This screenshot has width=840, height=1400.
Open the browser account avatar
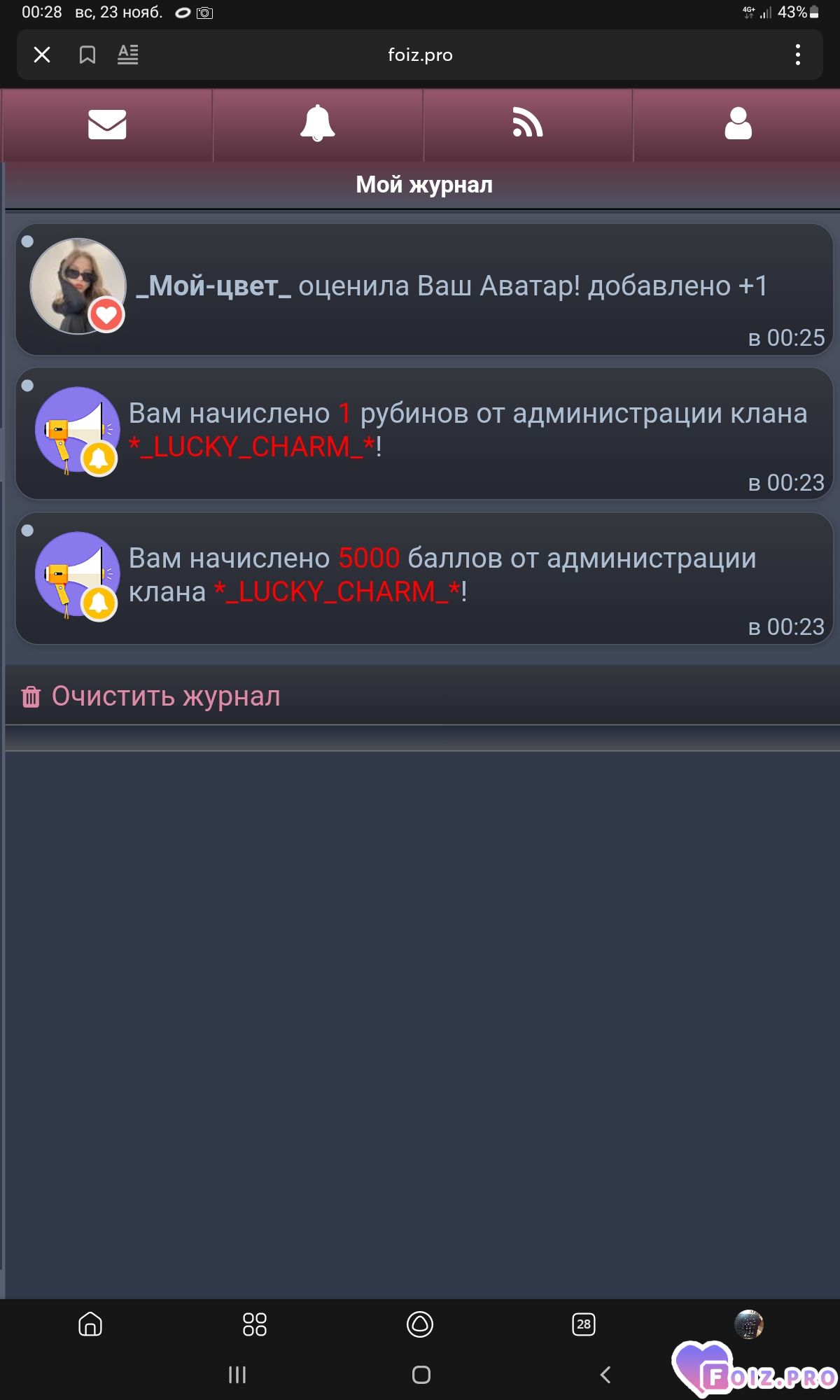[x=748, y=1324]
